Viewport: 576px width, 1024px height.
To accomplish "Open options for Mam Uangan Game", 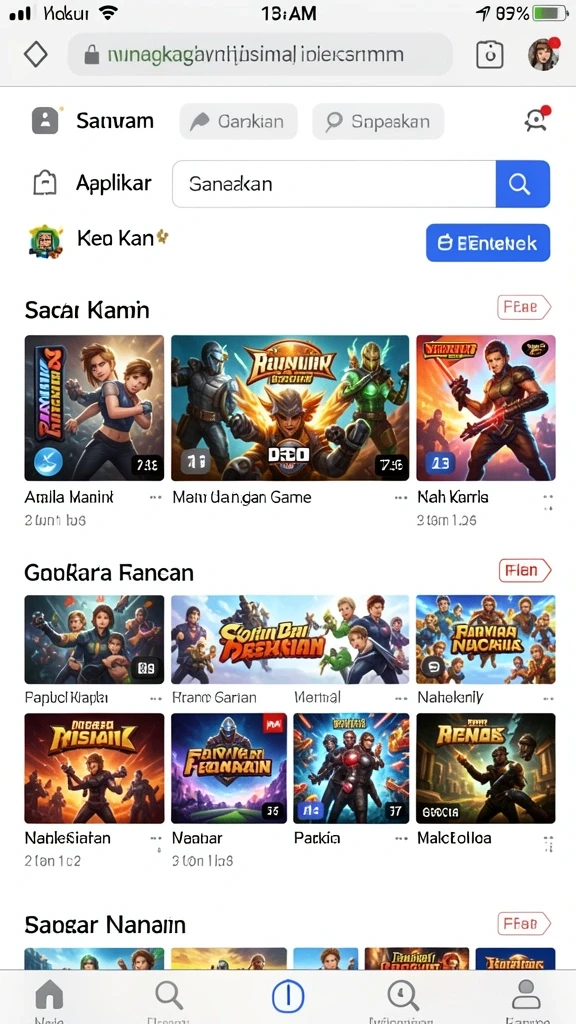I will tap(401, 498).
